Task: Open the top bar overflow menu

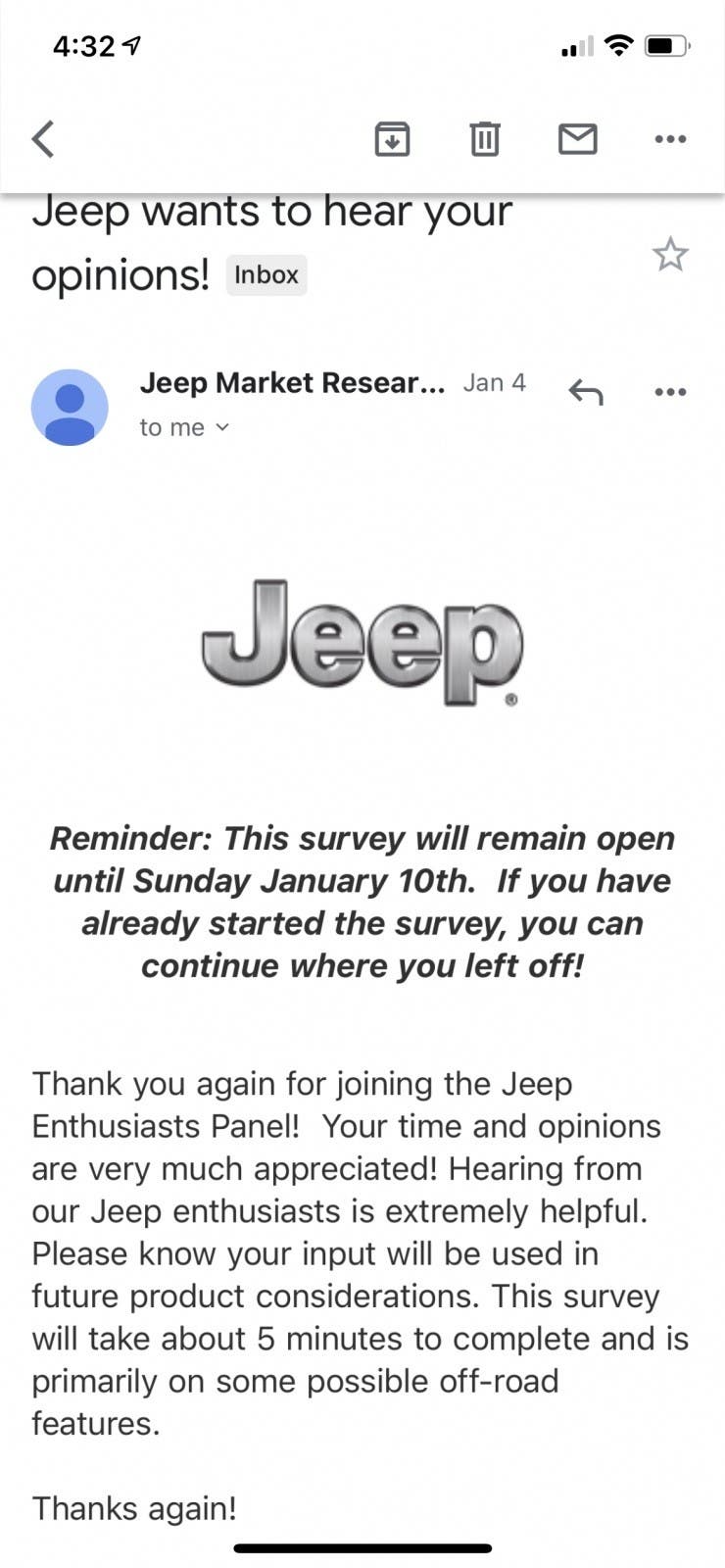Action: tap(670, 139)
